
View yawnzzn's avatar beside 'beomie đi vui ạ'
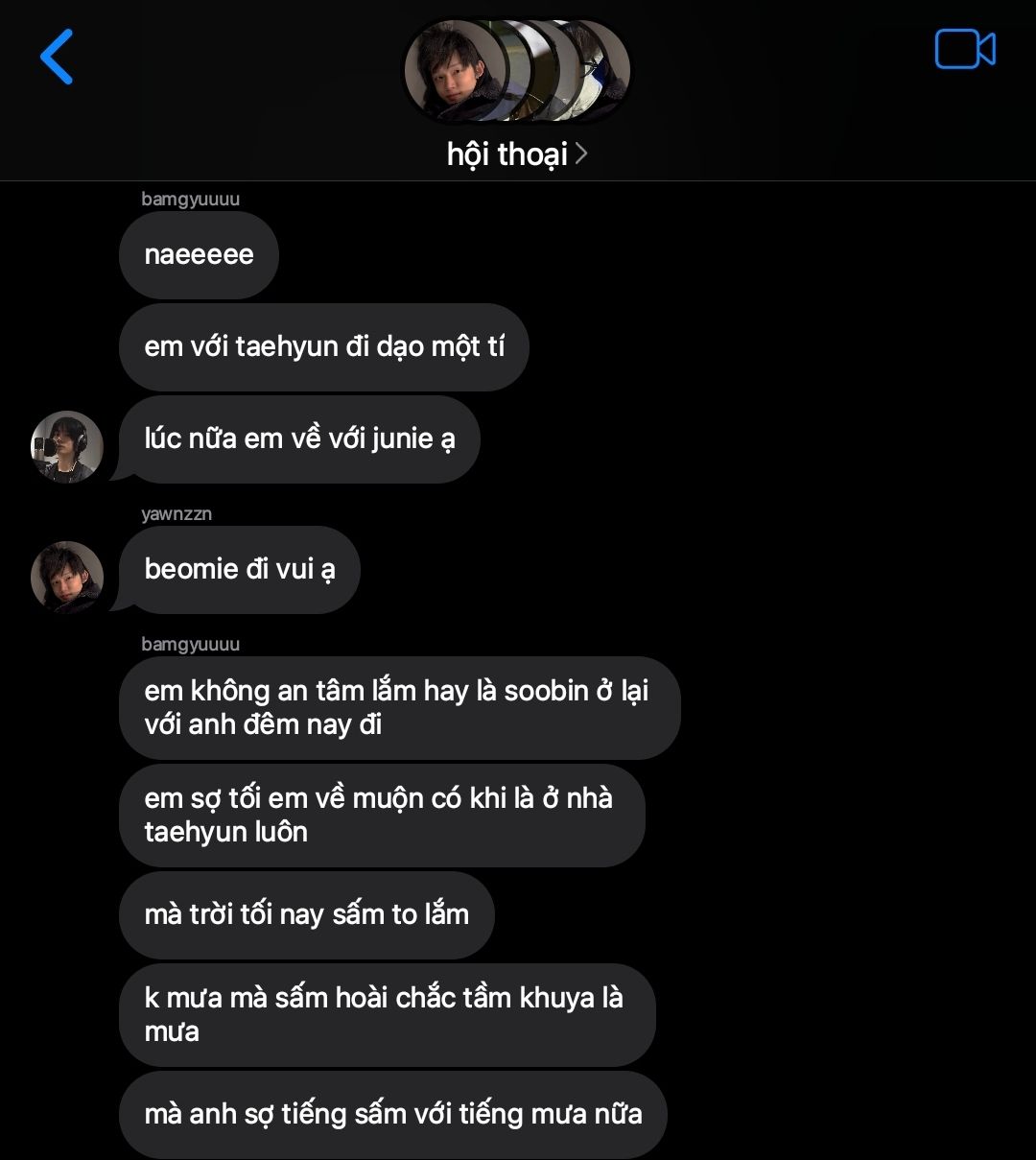(x=67, y=577)
